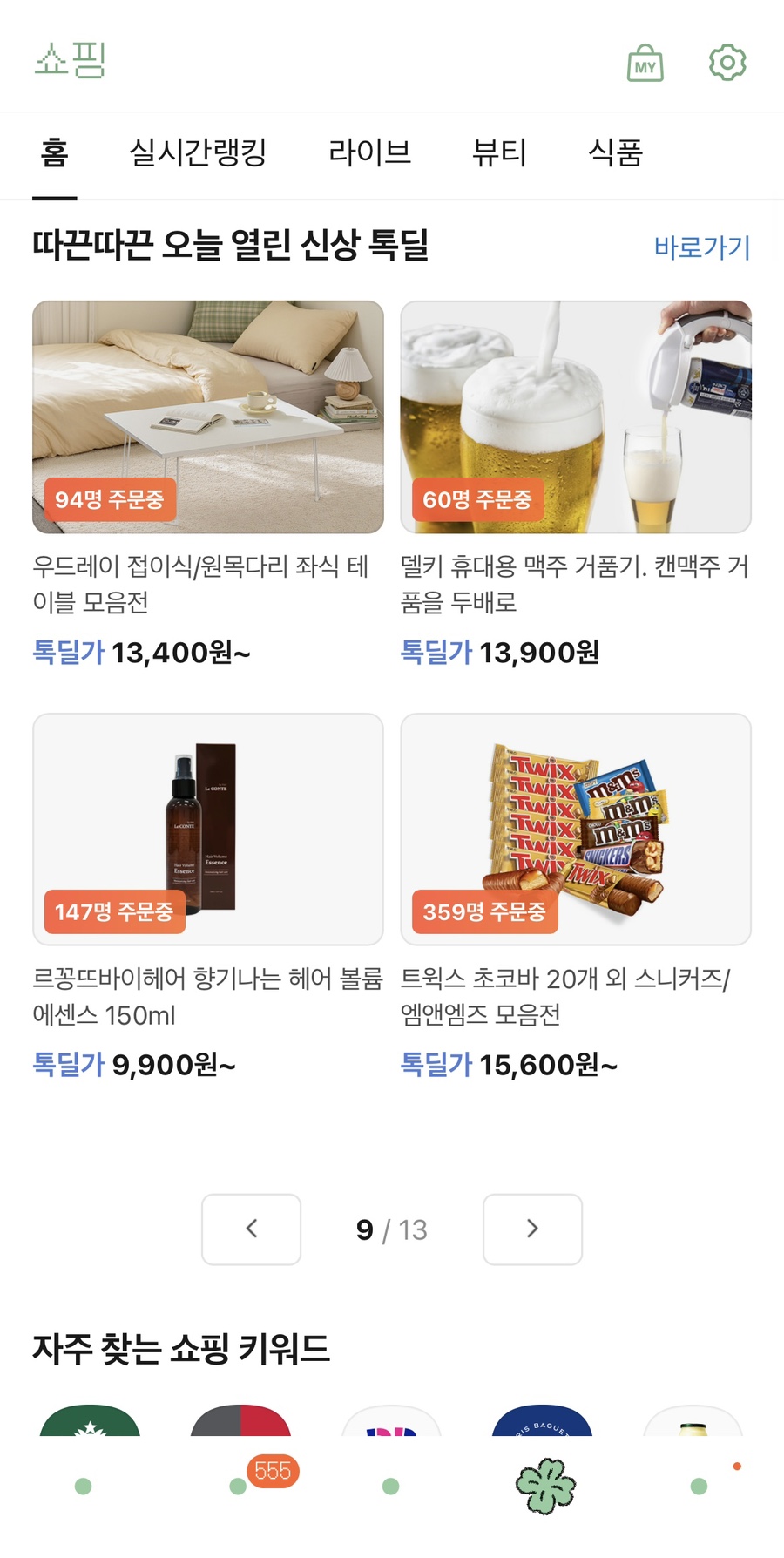Open the bottom tab with 555 badge
Screen dimensions: 784x1558
[239, 1486]
